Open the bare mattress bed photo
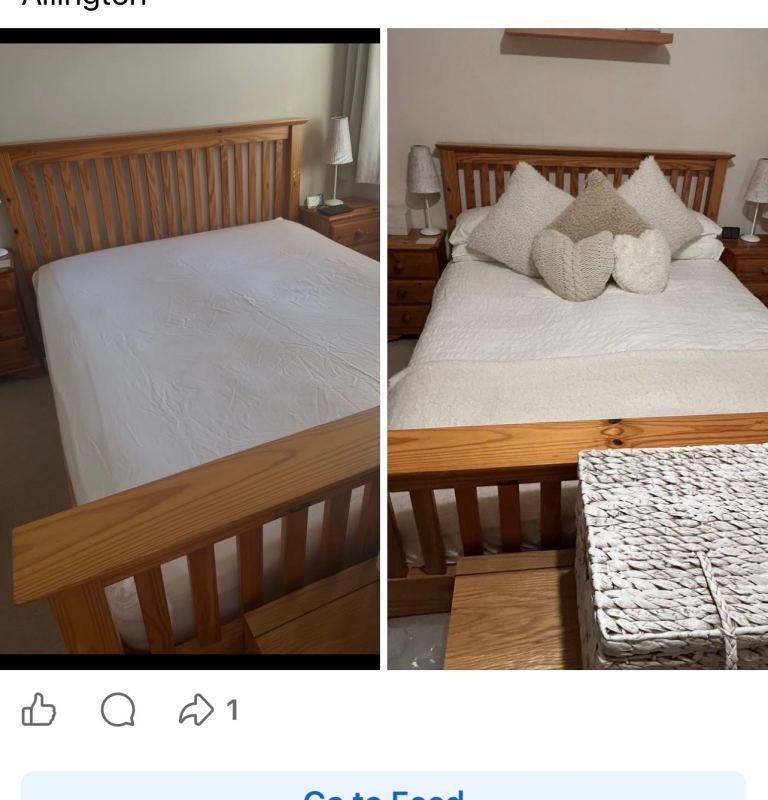 pos(190,350)
